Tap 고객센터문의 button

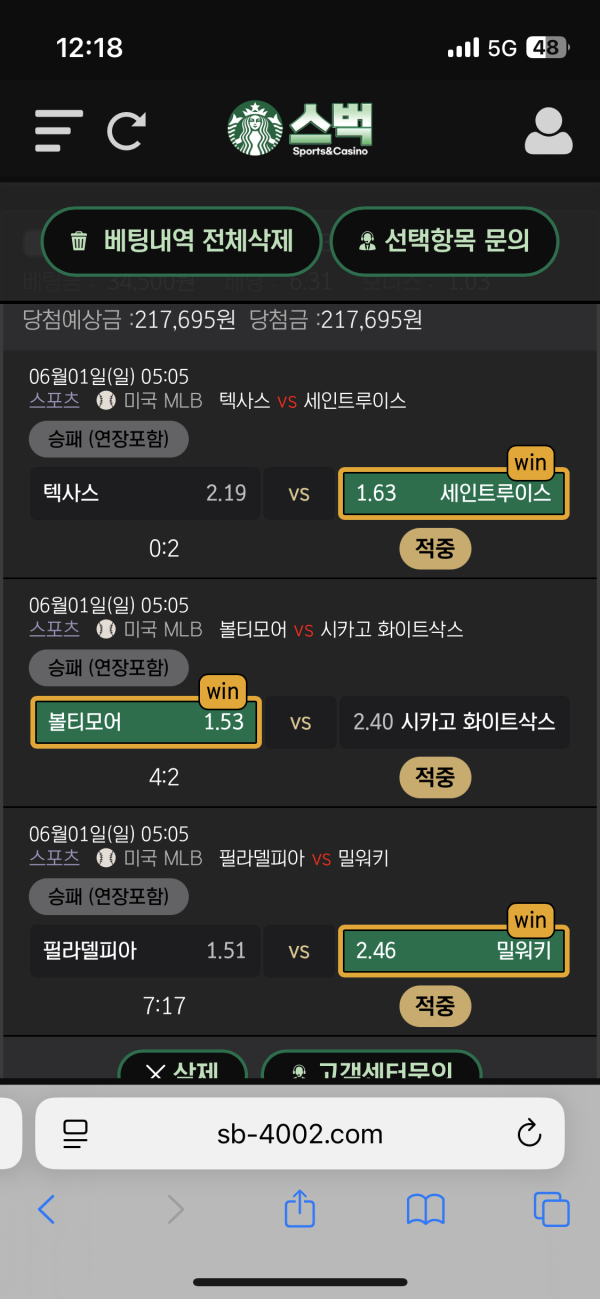371,1065
